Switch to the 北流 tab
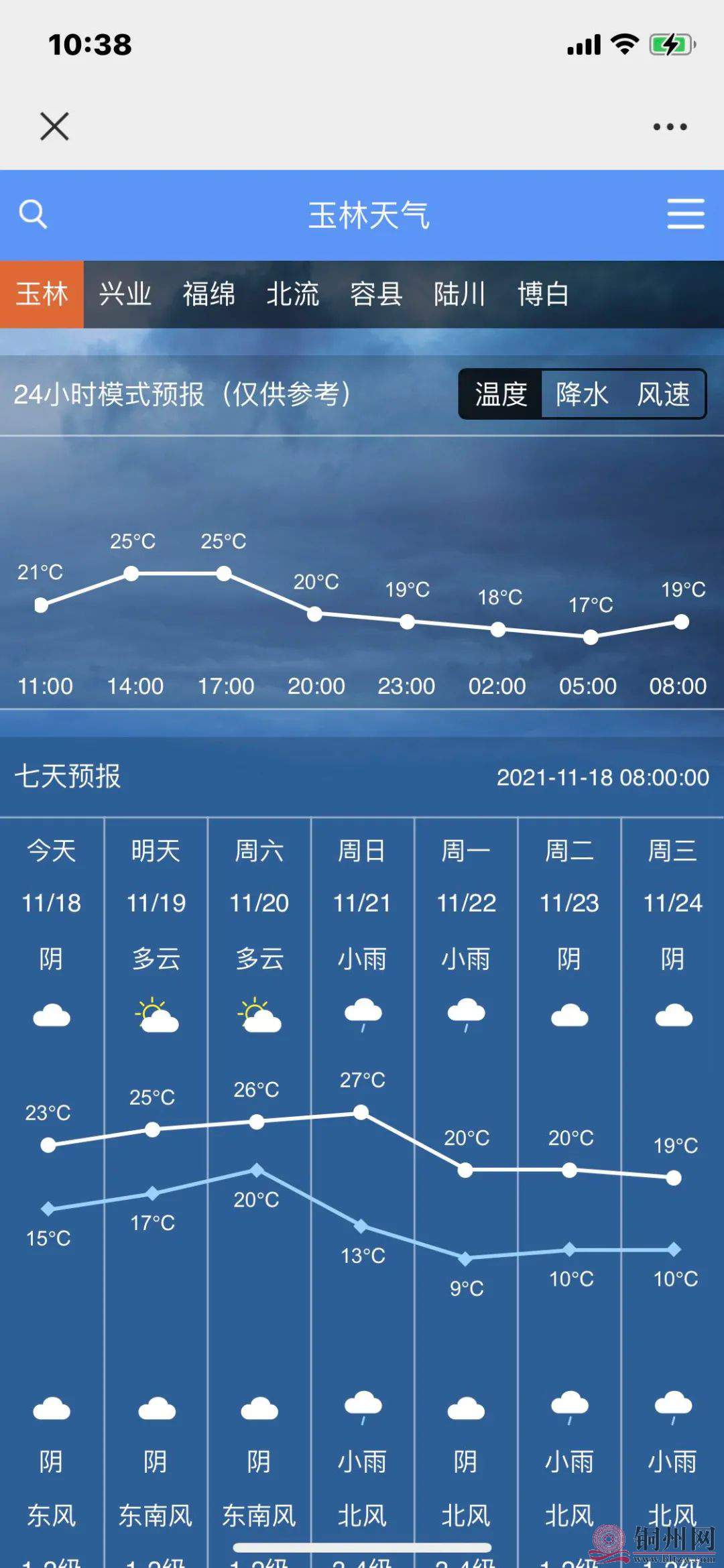This screenshot has height=1568, width=724. click(x=293, y=294)
